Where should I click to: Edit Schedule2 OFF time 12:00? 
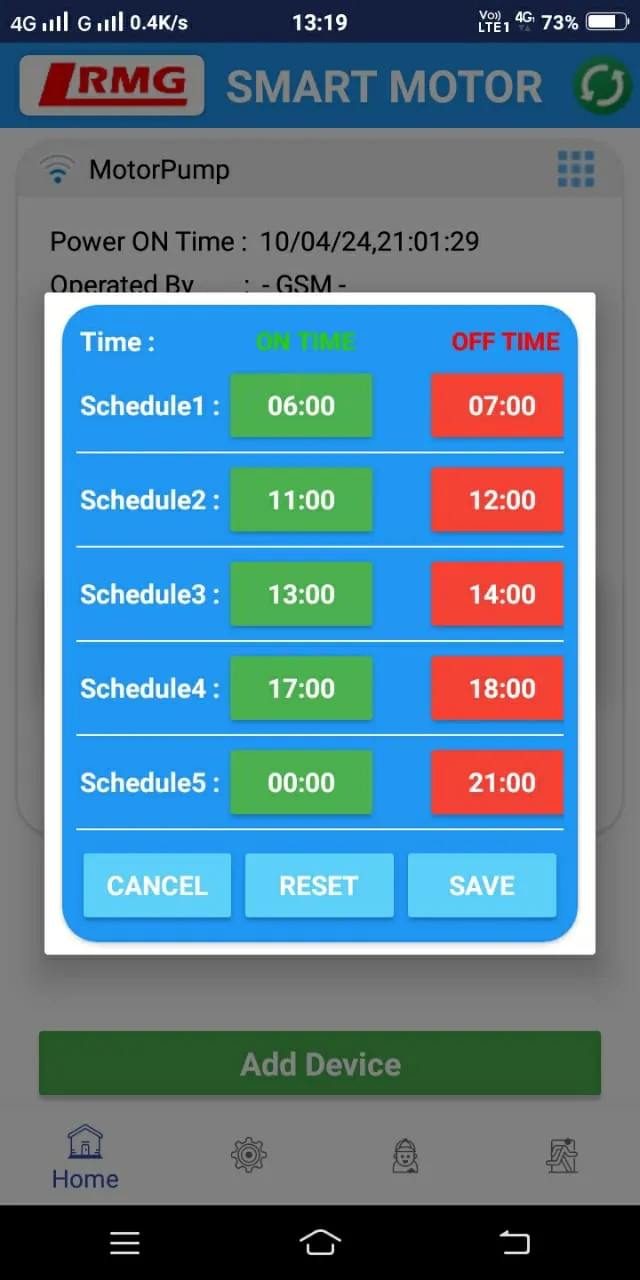pos(497,500)
